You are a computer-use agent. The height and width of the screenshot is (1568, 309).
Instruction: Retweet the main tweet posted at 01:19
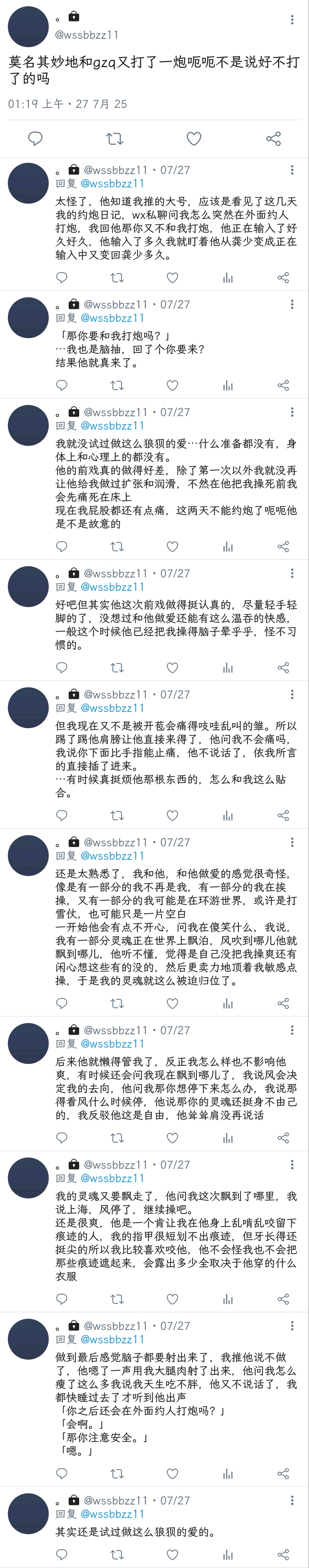pyautogui.click(x=114, y=139)
